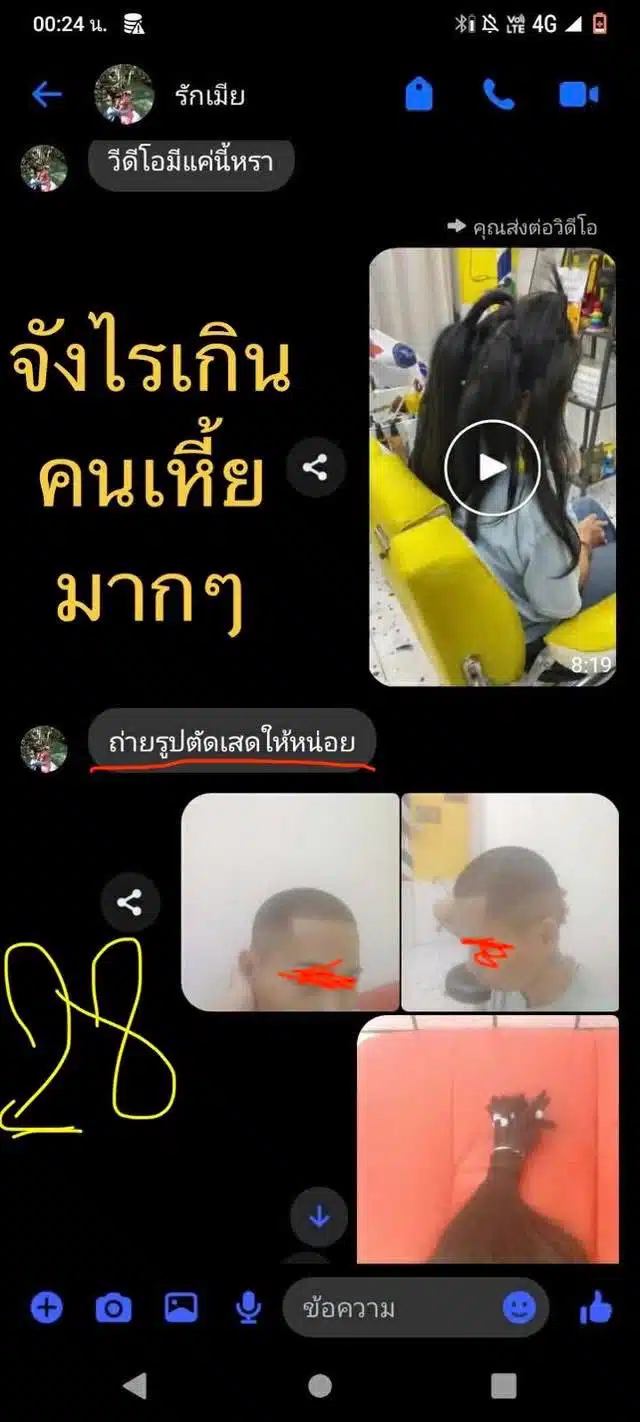
Task: Open more options plus button
Action: point(46,1307)
